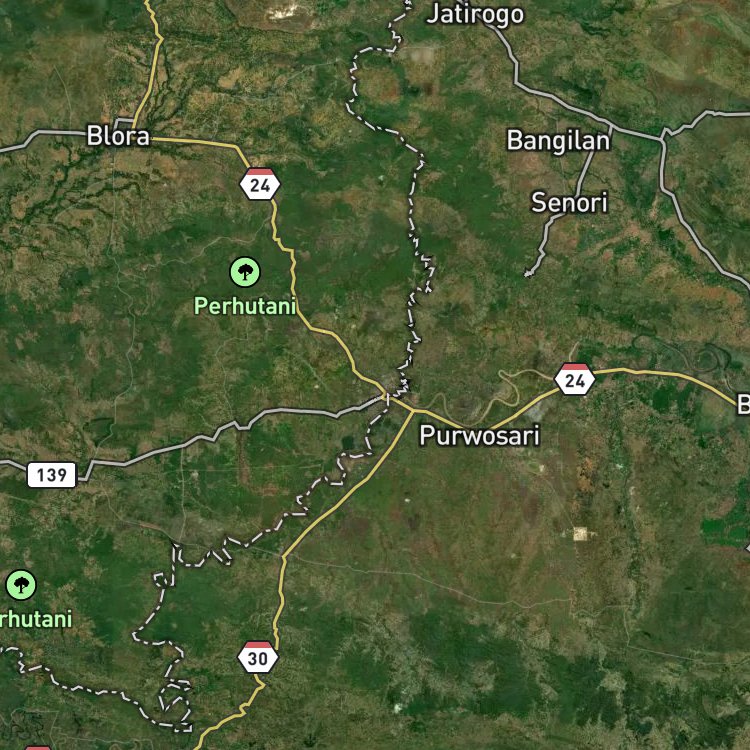Tap the Jatirogo place label

[x=475, y=14]
